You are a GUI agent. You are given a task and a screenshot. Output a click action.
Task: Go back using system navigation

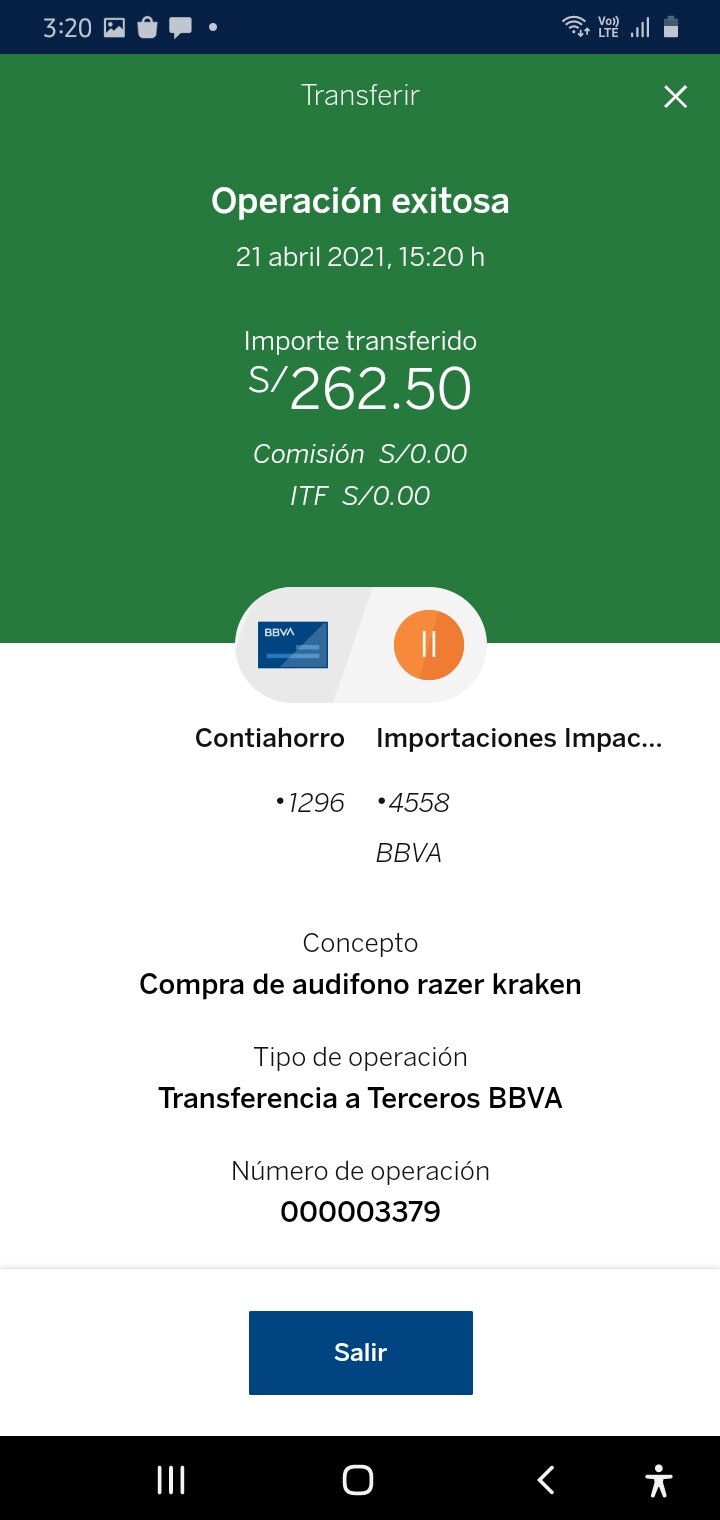(x=545, y=1480)
